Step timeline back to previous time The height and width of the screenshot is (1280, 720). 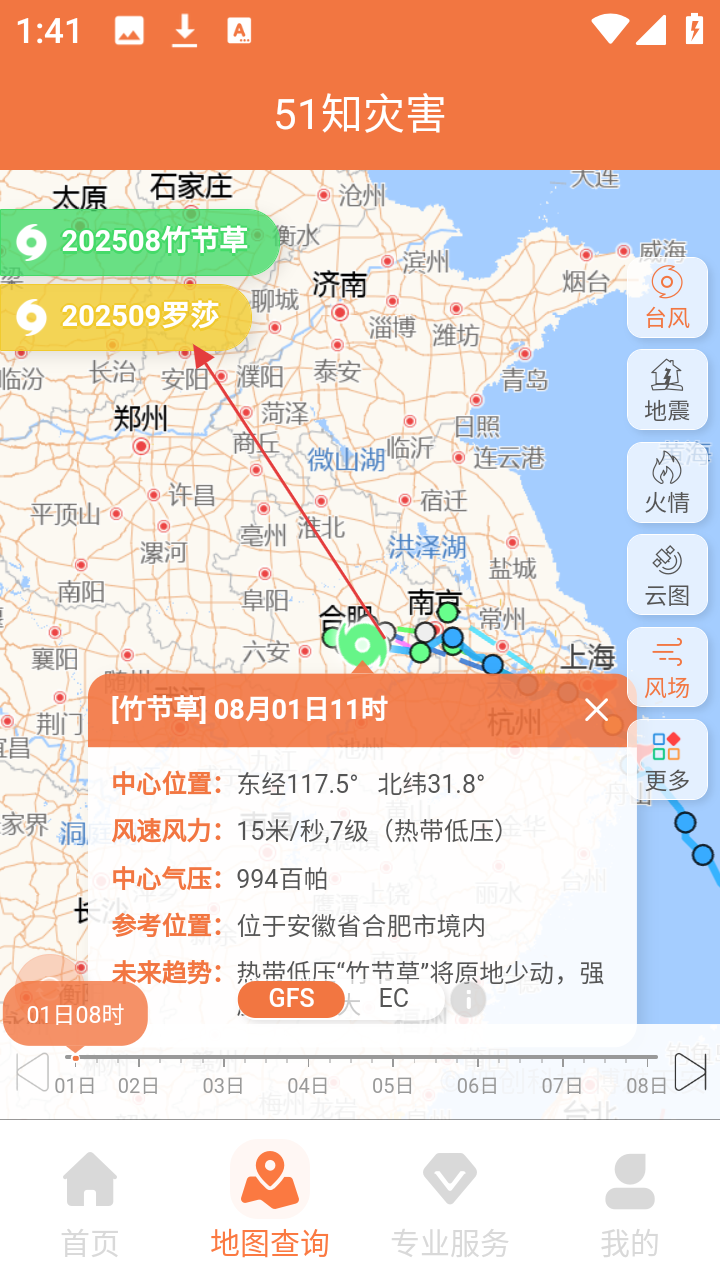(x=33, y=1072)
